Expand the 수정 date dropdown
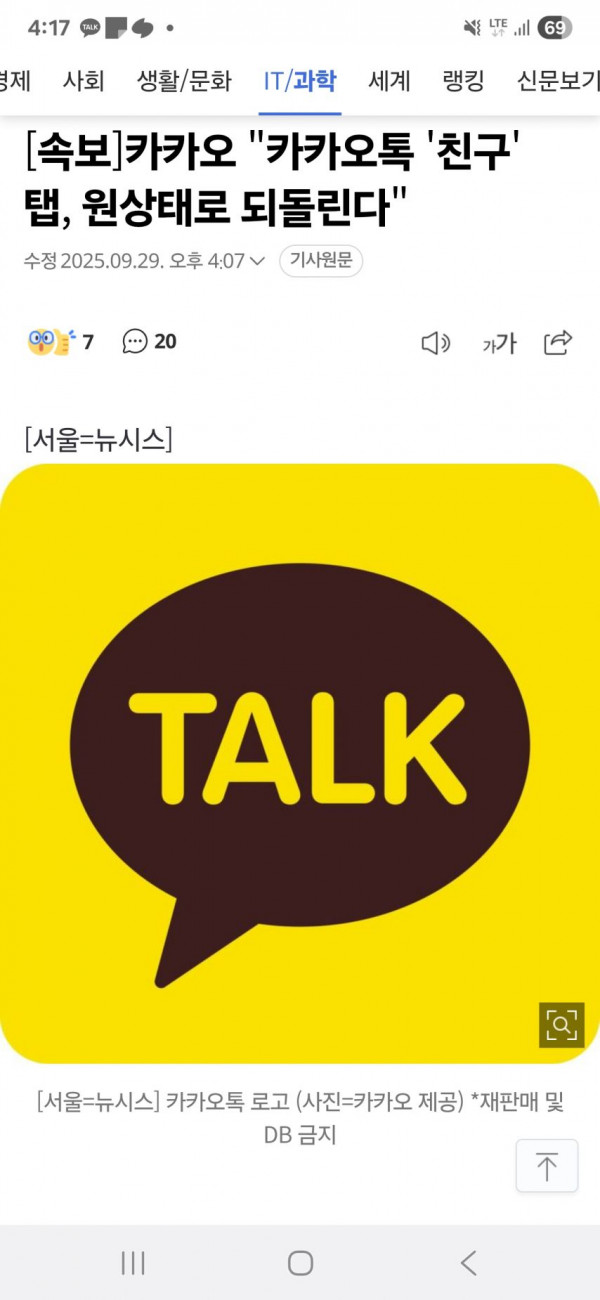 [x=144, y=261]
